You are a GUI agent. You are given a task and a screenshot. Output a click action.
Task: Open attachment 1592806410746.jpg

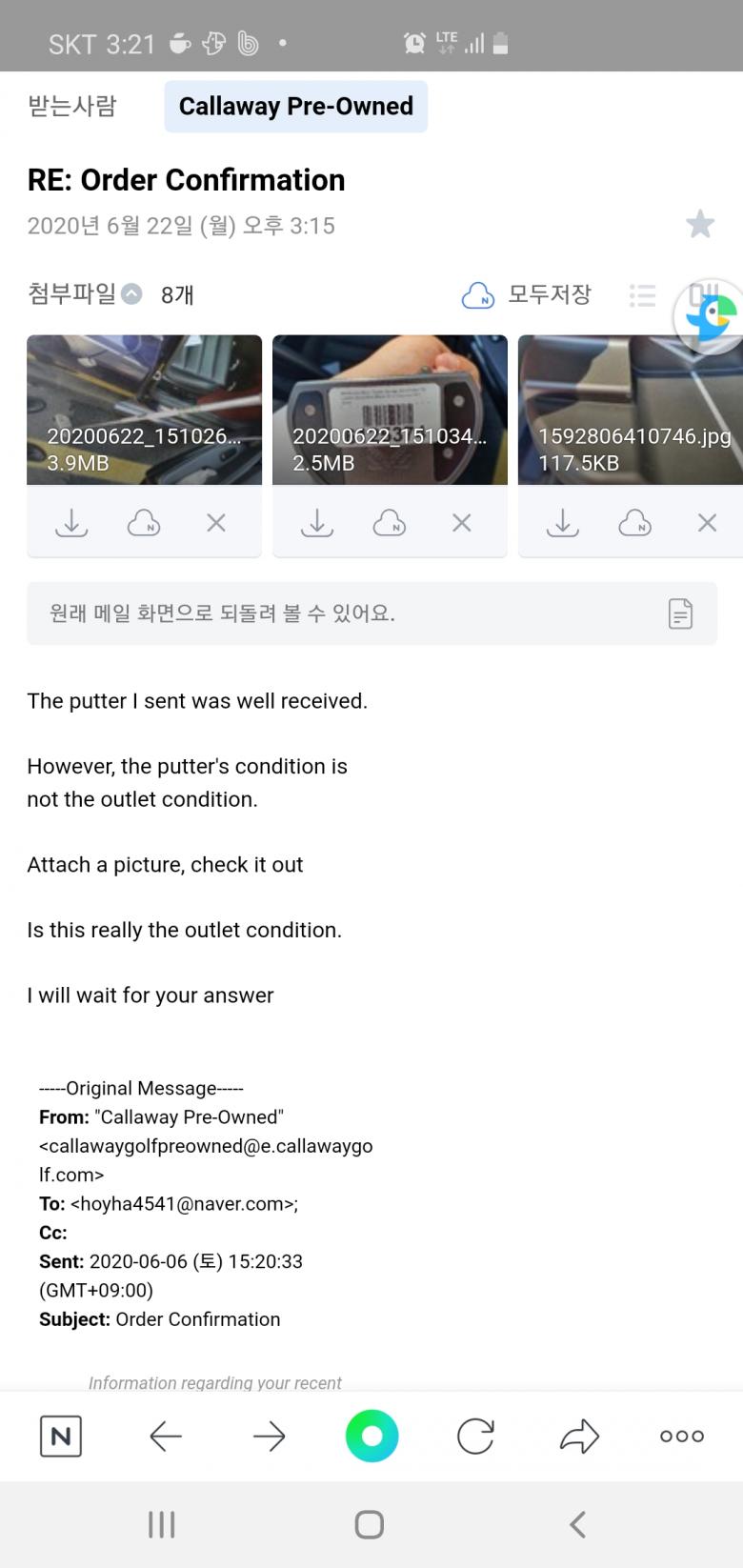coord(630,410)
